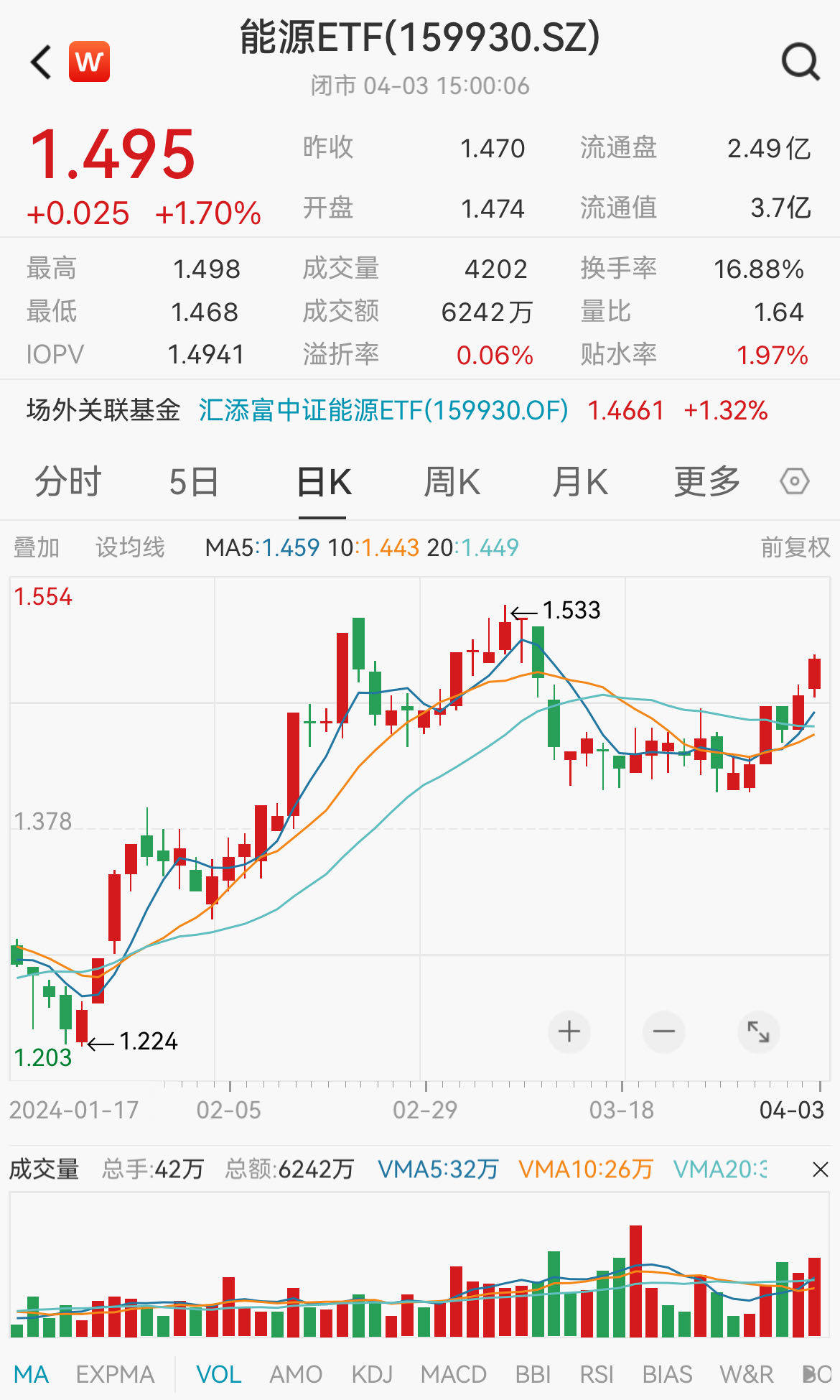The height and width of the screenshot is (1400, 840).
Task: Select the 月K monthly view
Action: coord(581,482)
